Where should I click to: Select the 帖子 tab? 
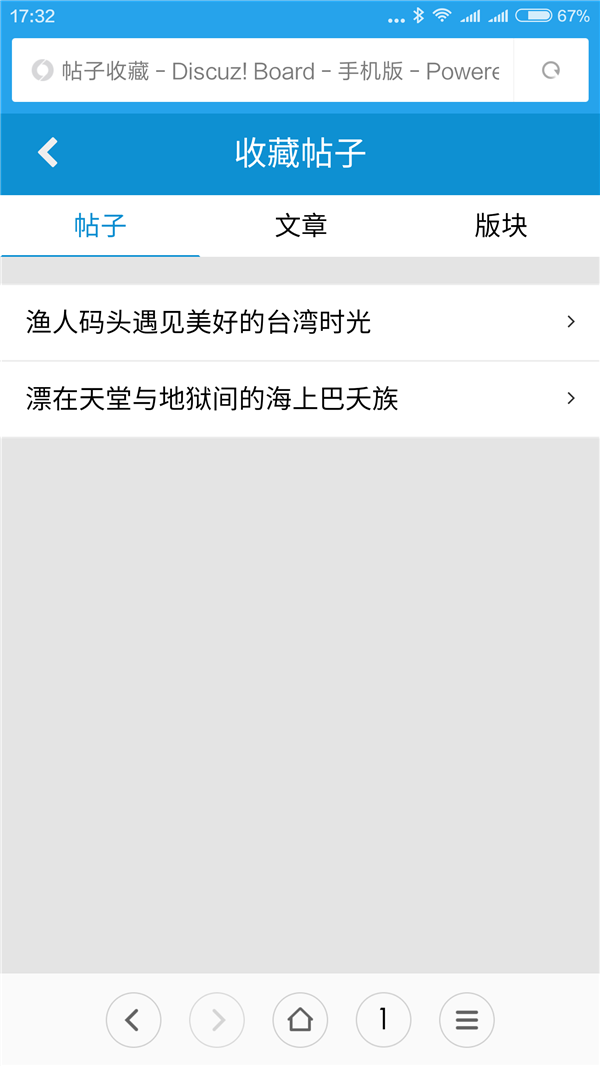pos(100,226)
